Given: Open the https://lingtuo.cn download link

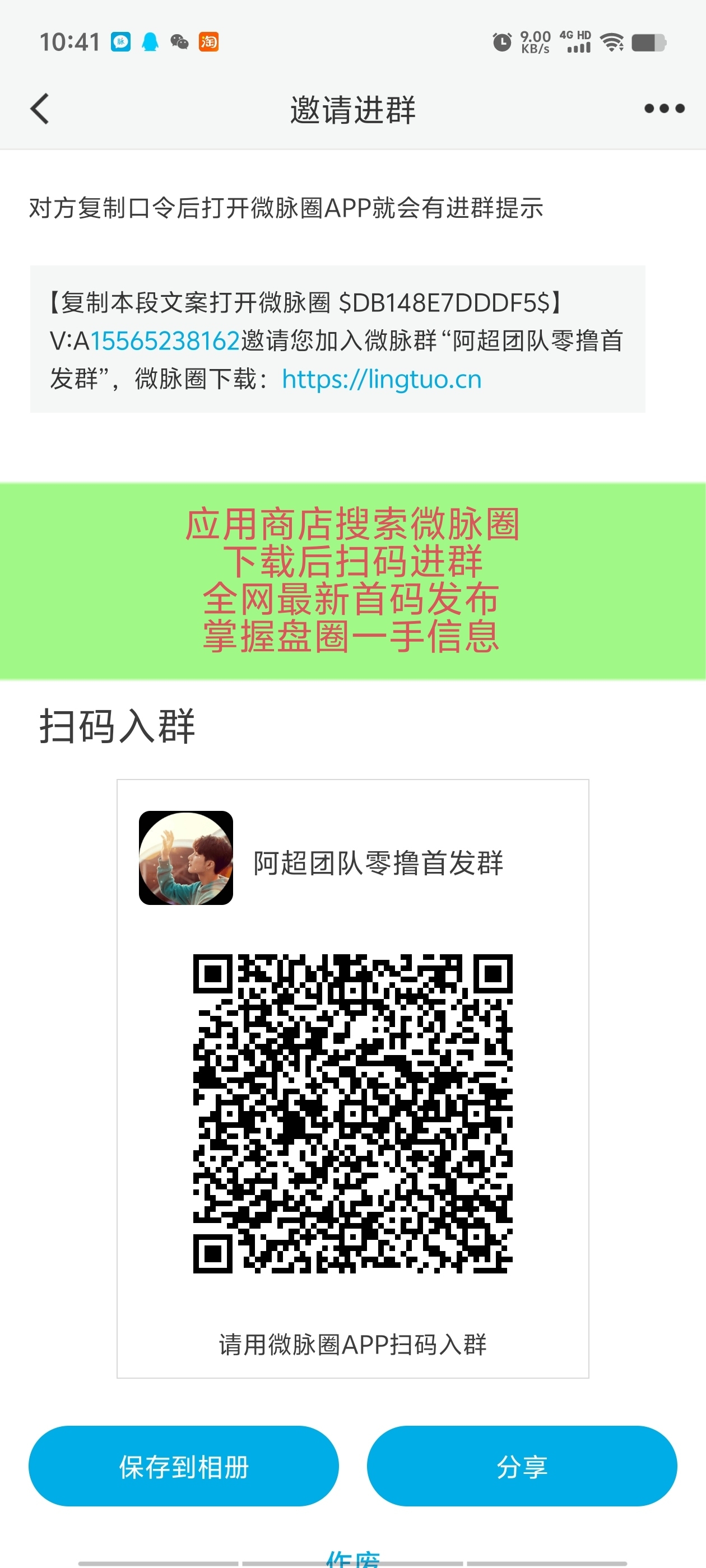Looking at the screenshot, I should tap(382, 379).
